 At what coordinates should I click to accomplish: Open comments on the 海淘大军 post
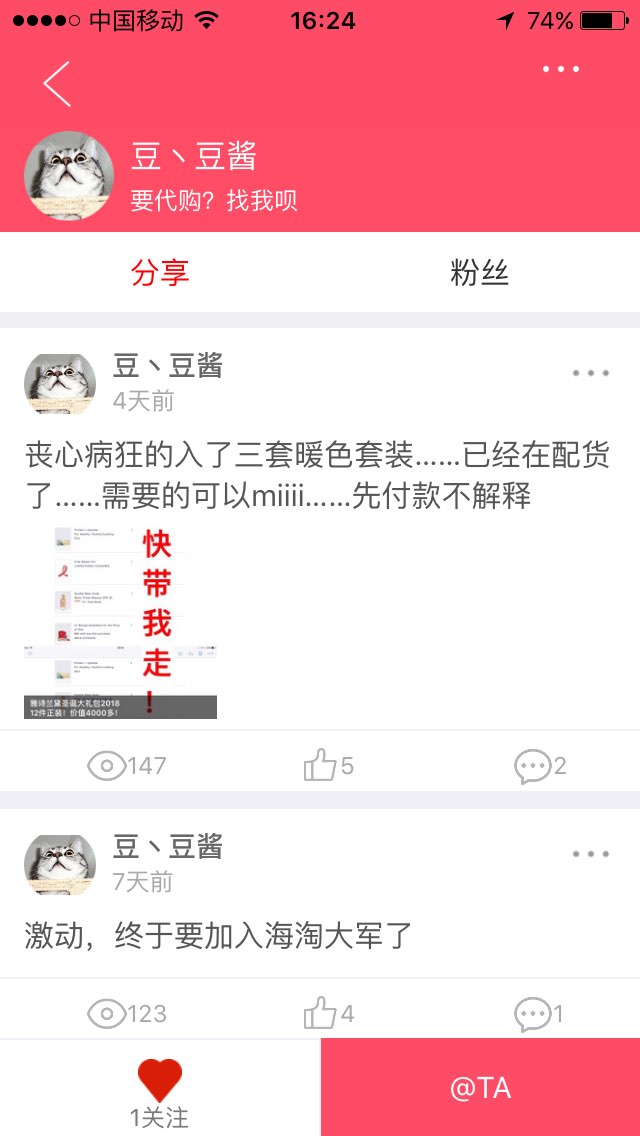click(540, 1014)
